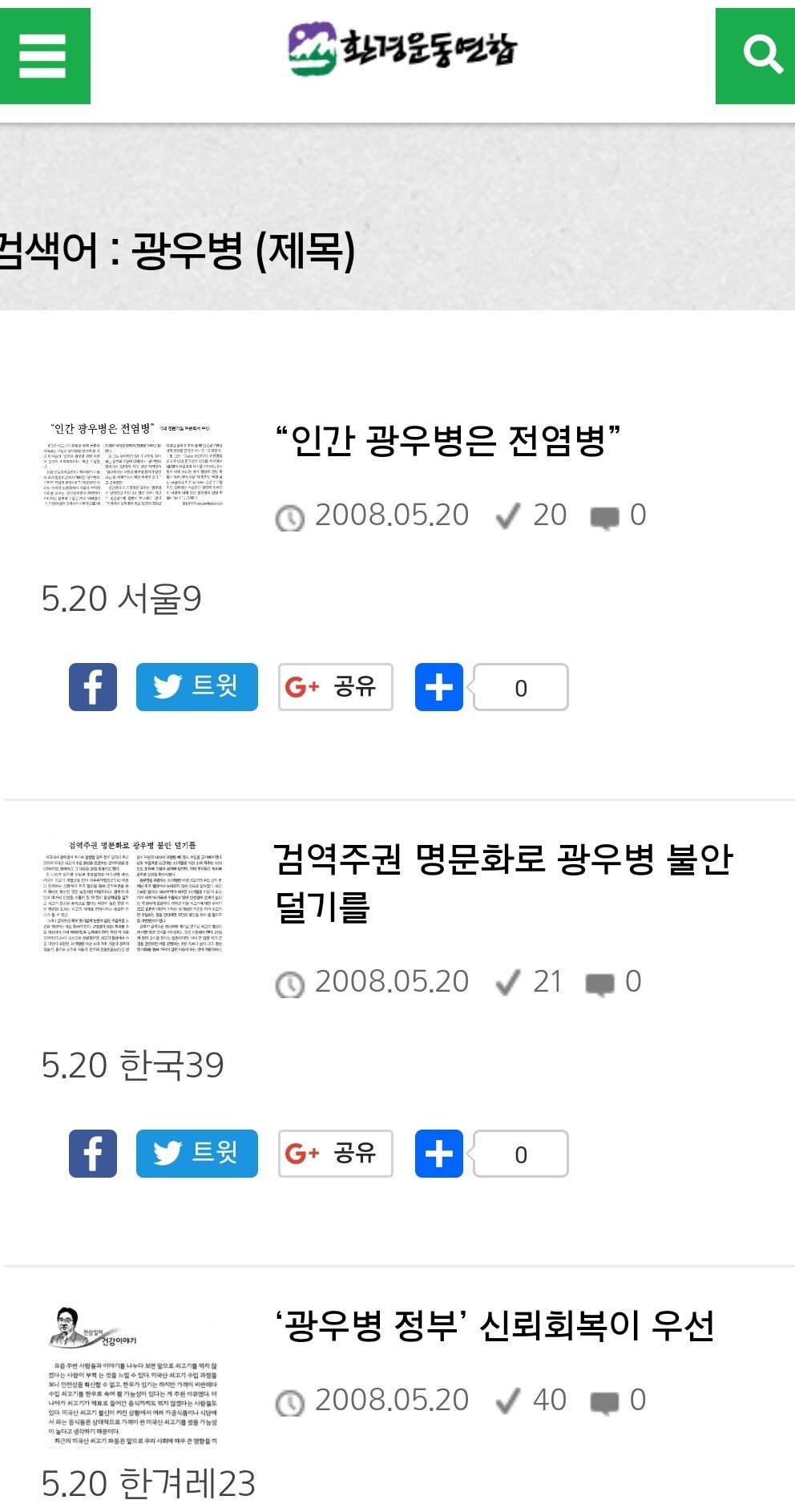
Task: Open article '광우병 정부' 신뢰회복이 우선
Action: [x=494, y=1326]
